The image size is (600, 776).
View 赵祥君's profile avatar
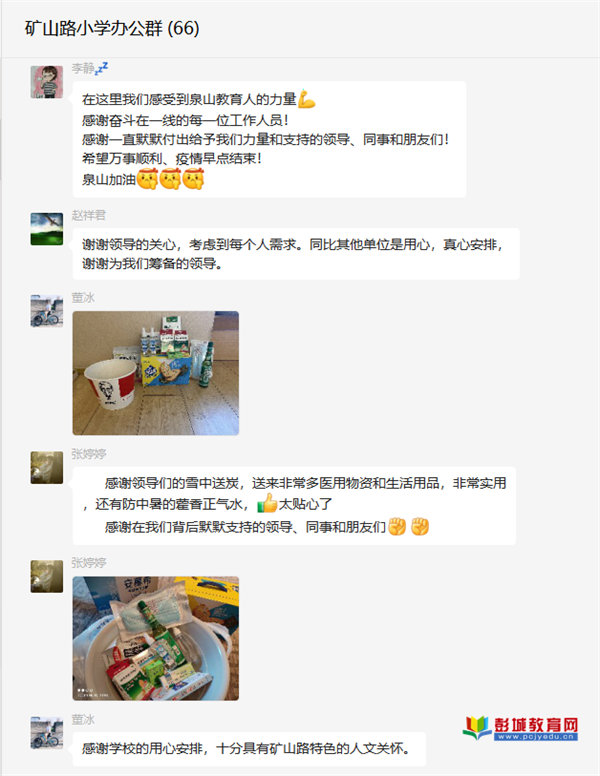tap(47, 228)
